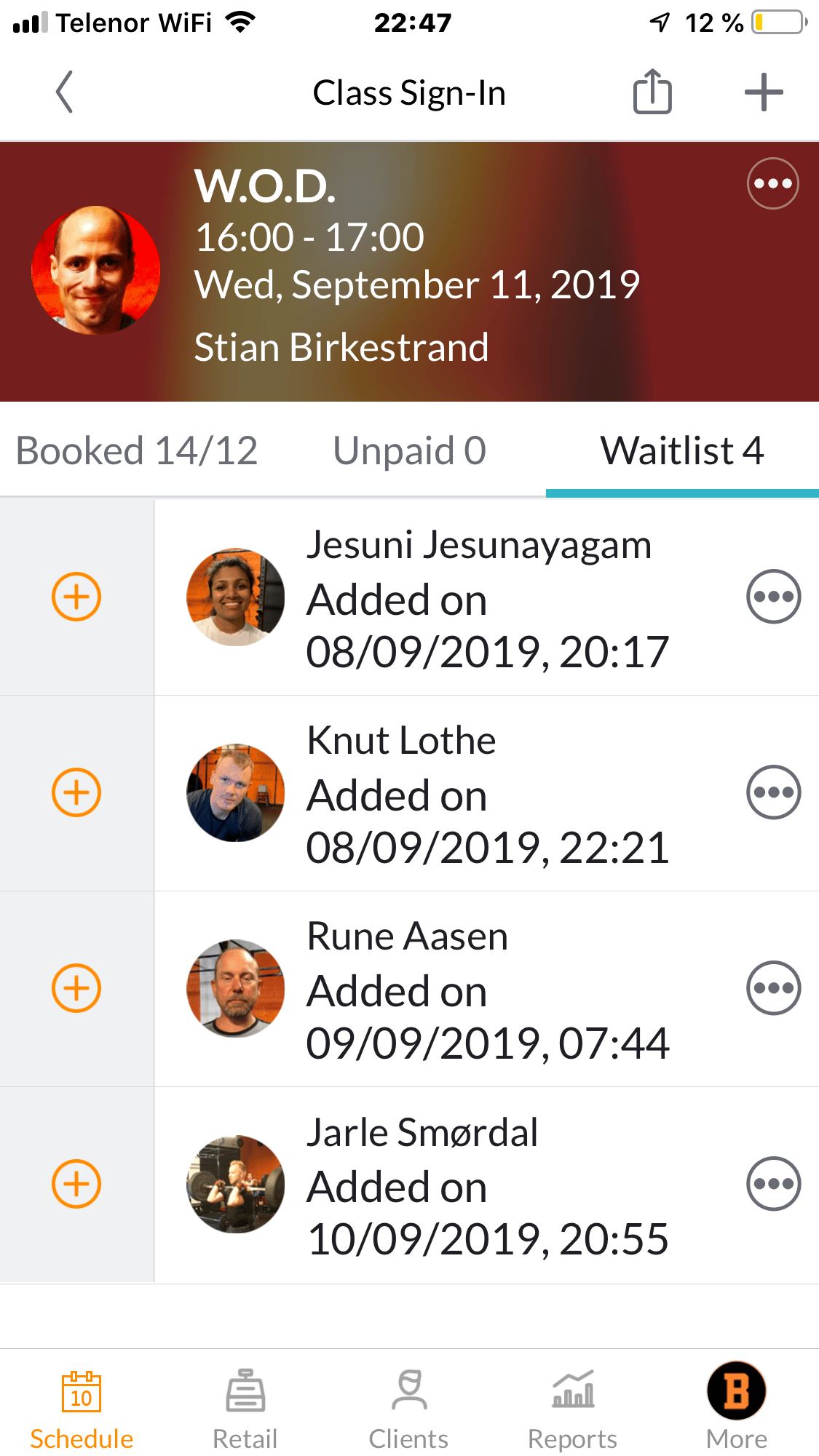Open the Clients tab

[x=408, y=1408]
